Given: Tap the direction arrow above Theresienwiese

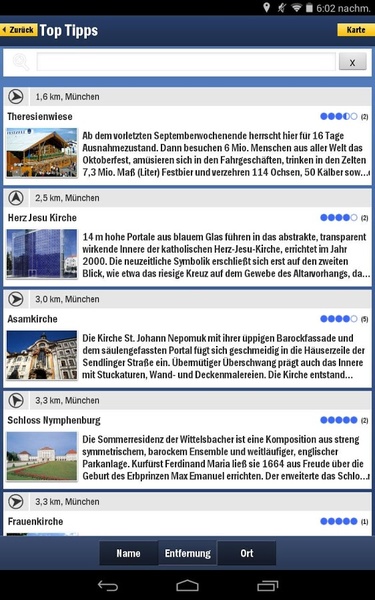Looking at the screenshot, I should click(16, 97).
